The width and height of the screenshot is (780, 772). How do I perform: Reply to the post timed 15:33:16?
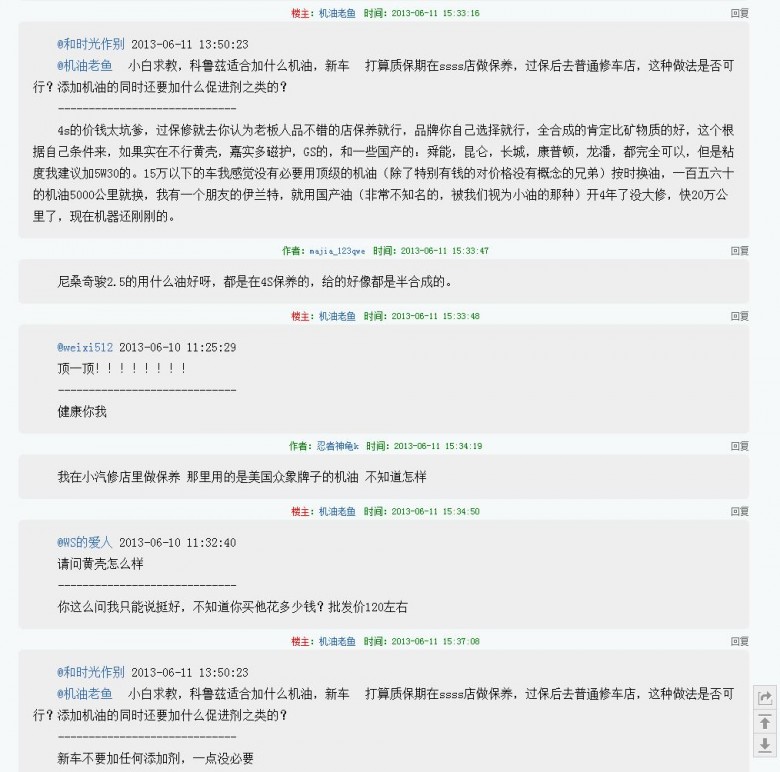[739, 14]
